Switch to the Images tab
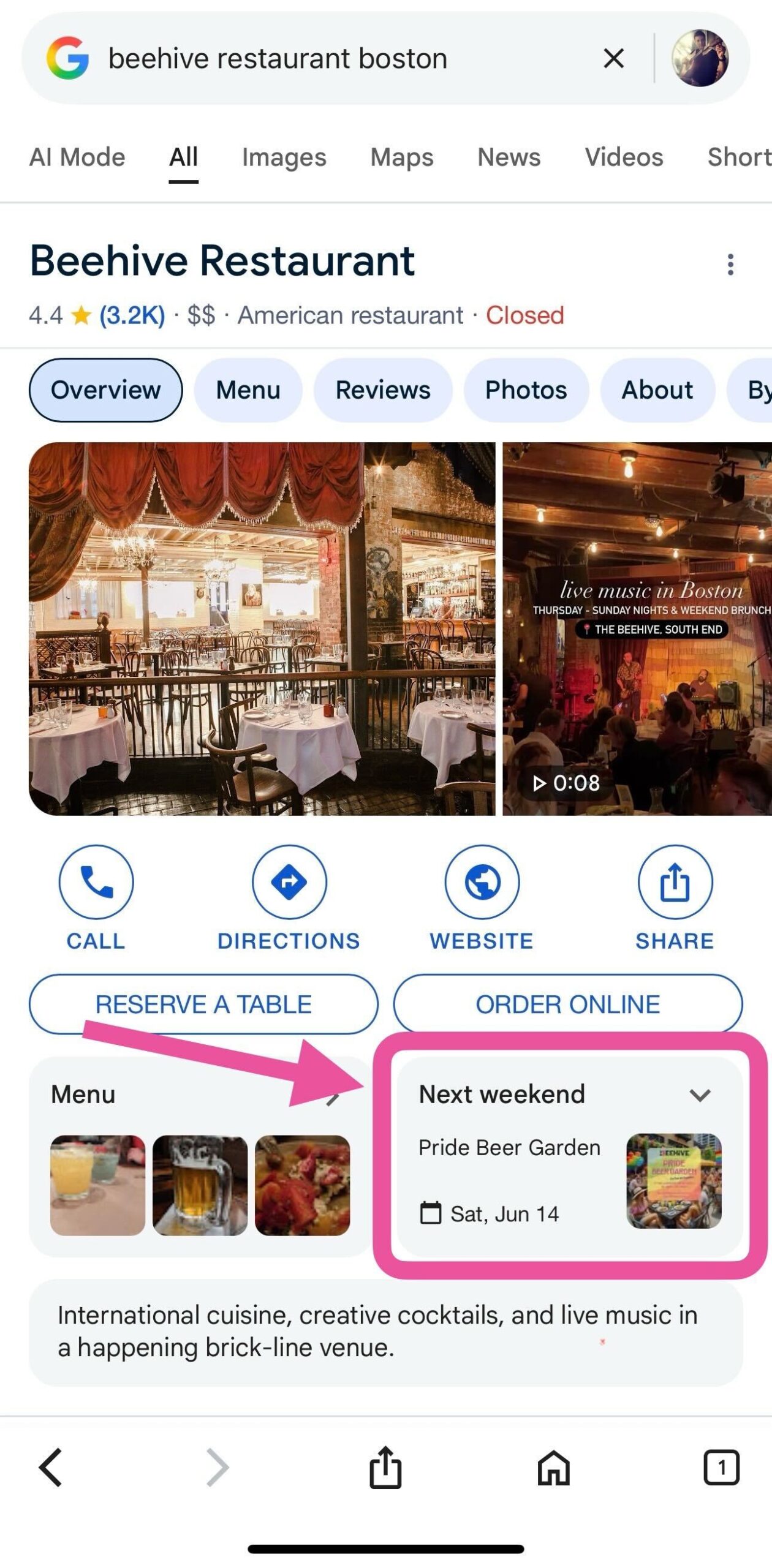772x1568 pixels. (284, 157)
